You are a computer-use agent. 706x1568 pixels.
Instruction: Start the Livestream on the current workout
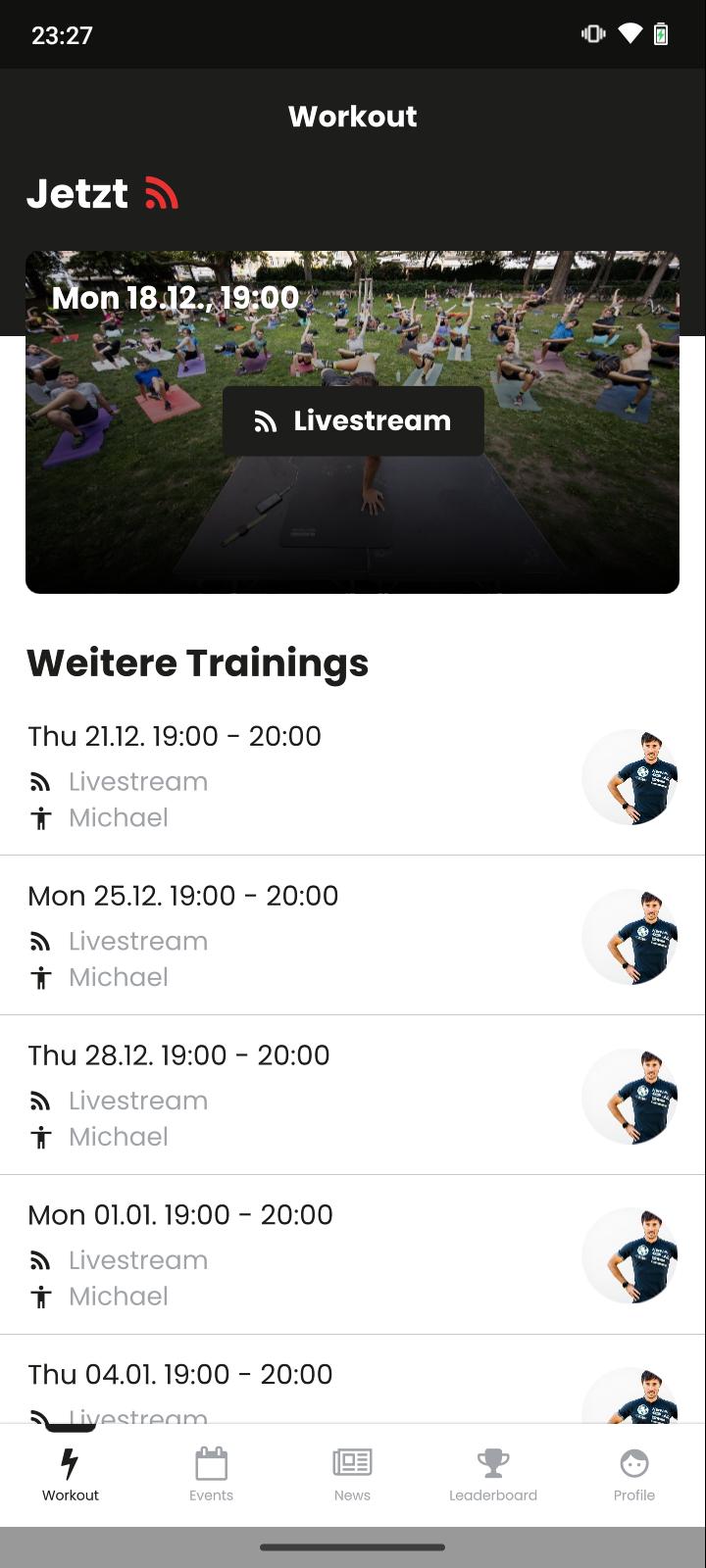[x=353, y=420]
